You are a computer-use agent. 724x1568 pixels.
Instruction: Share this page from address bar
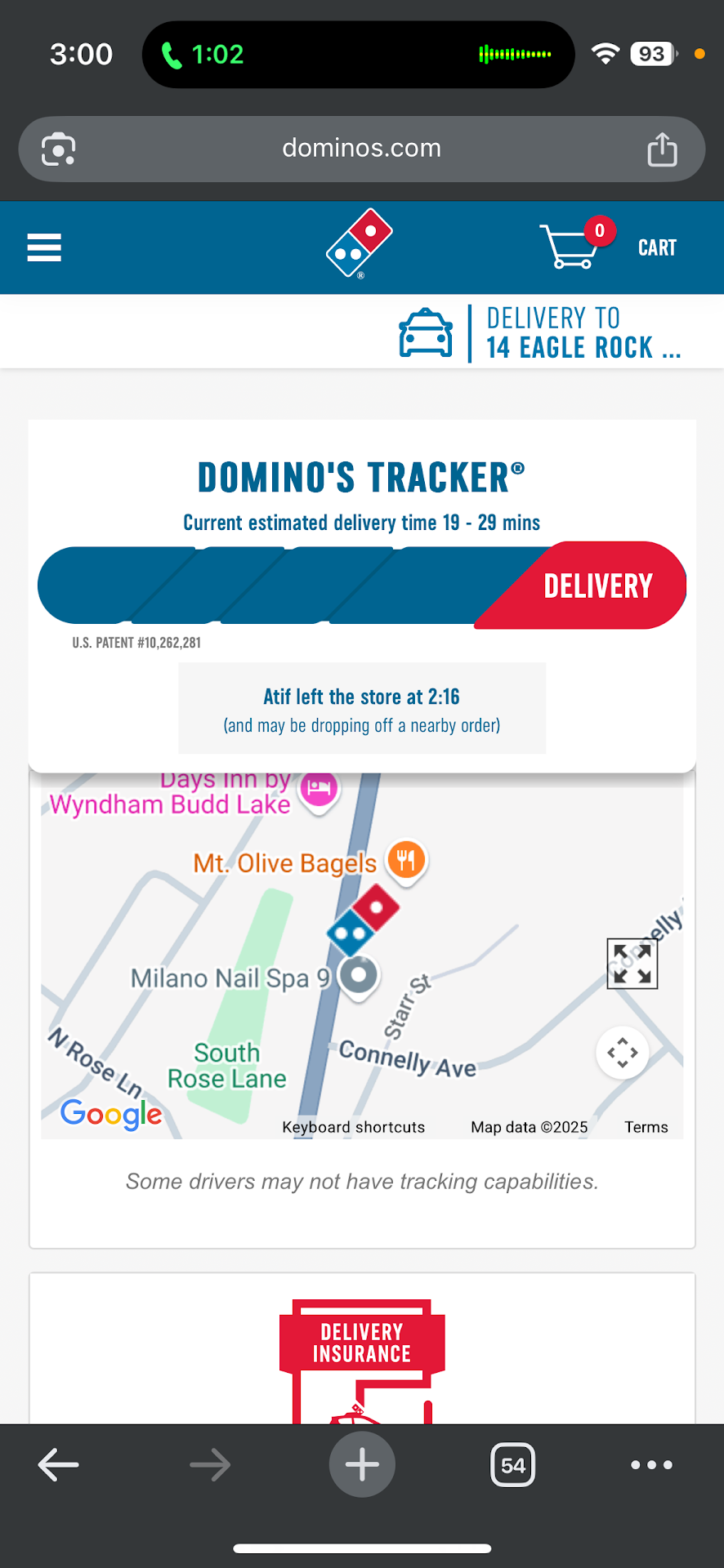click(662, 149)
